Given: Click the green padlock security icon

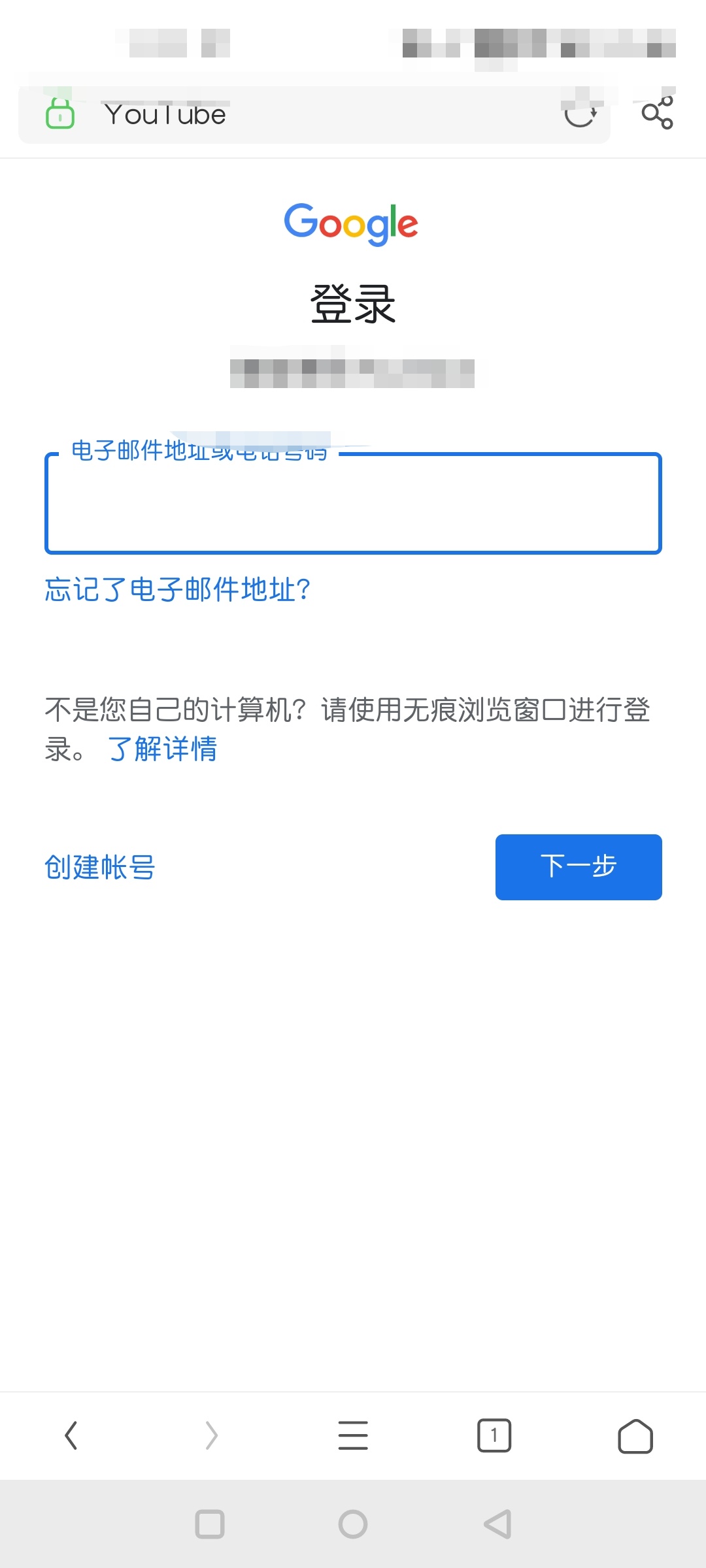Looking at the screenshot, I should pos(59,114).
